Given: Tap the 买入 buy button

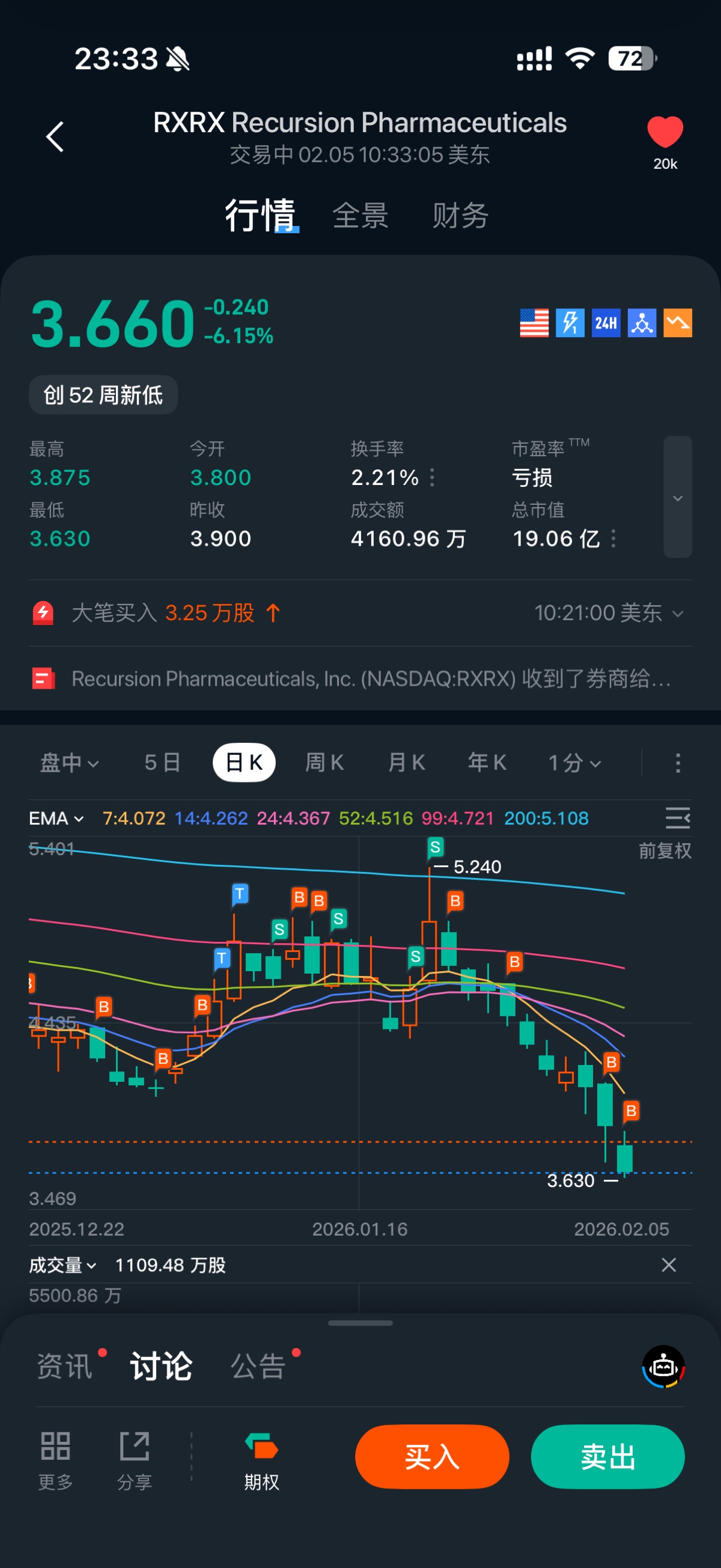Looking at the screenshot, I should 432,1457.
